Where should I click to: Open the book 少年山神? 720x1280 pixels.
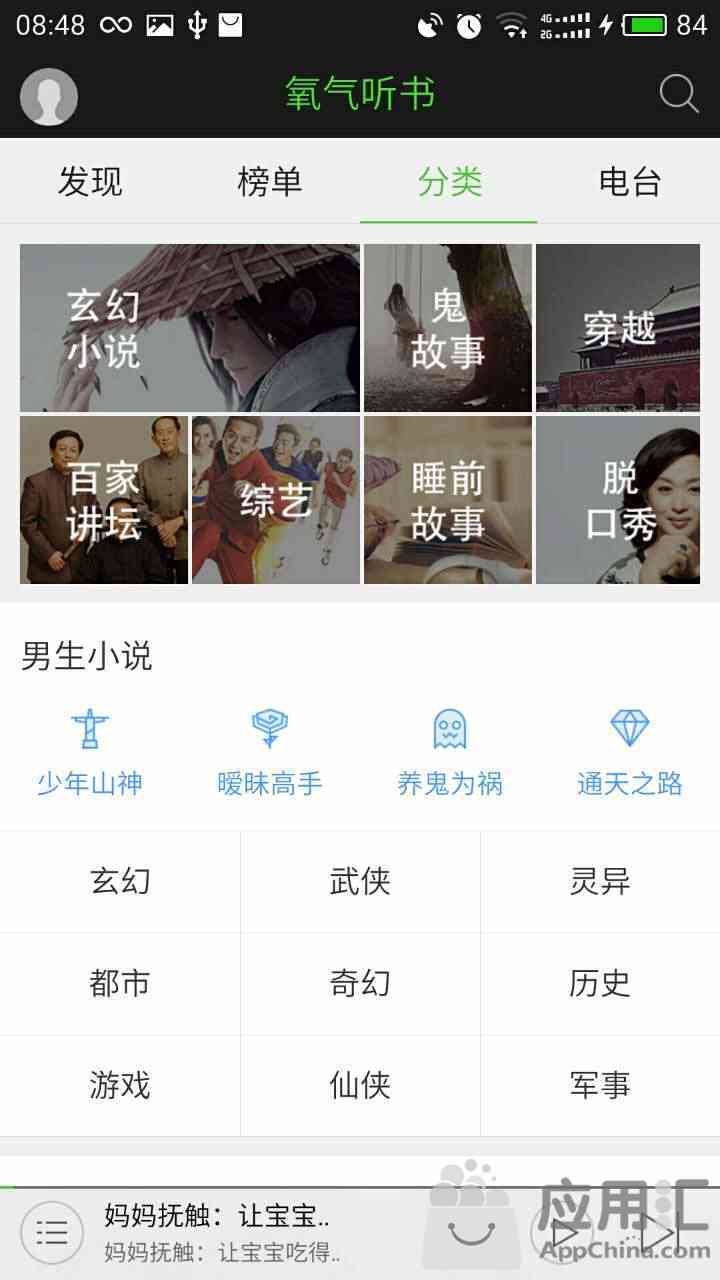(90, 752)
